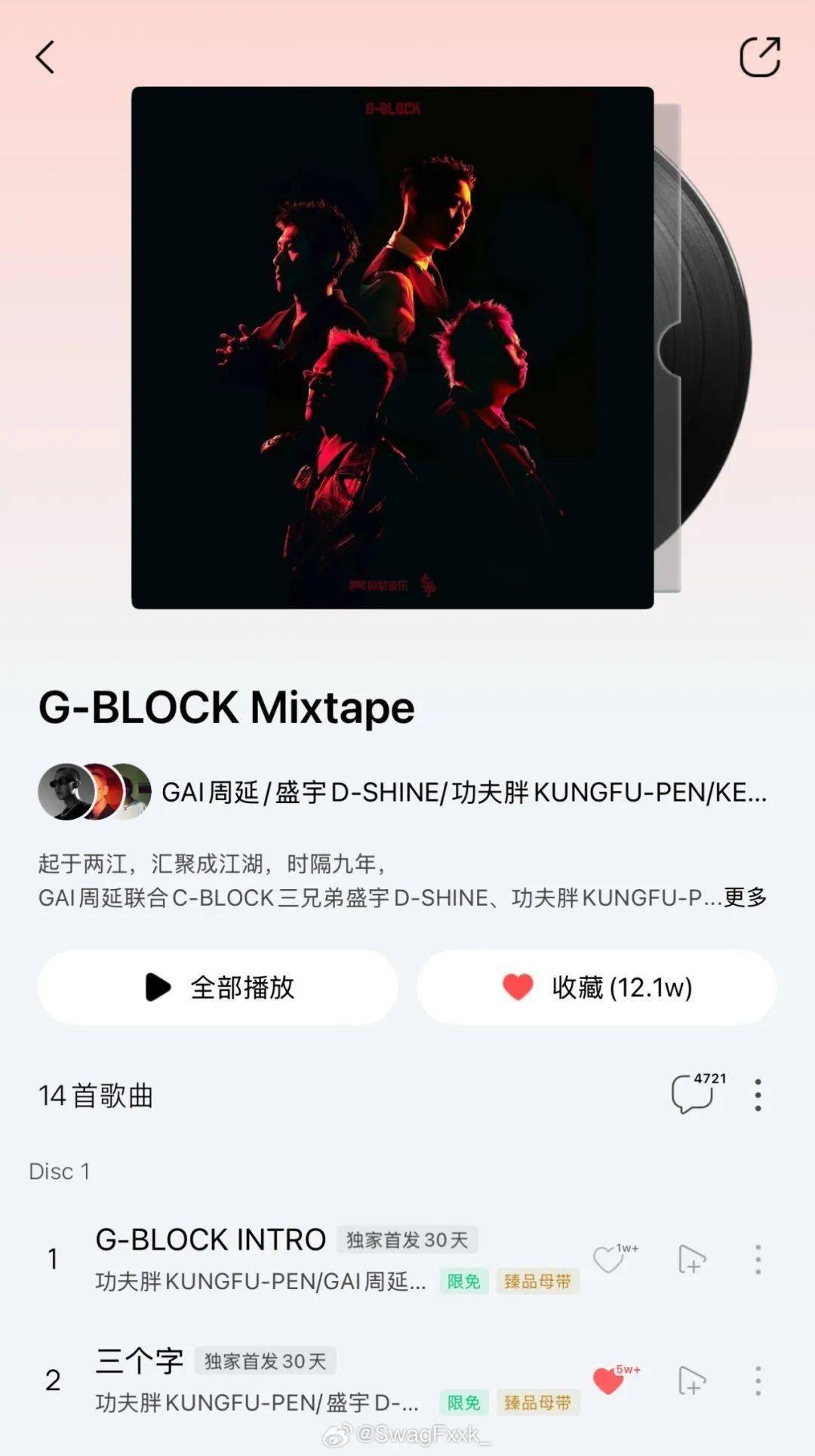The image size is (815, 1456).
Task: Open the album's 4721 comments
Action: (x=694, y=1094)
